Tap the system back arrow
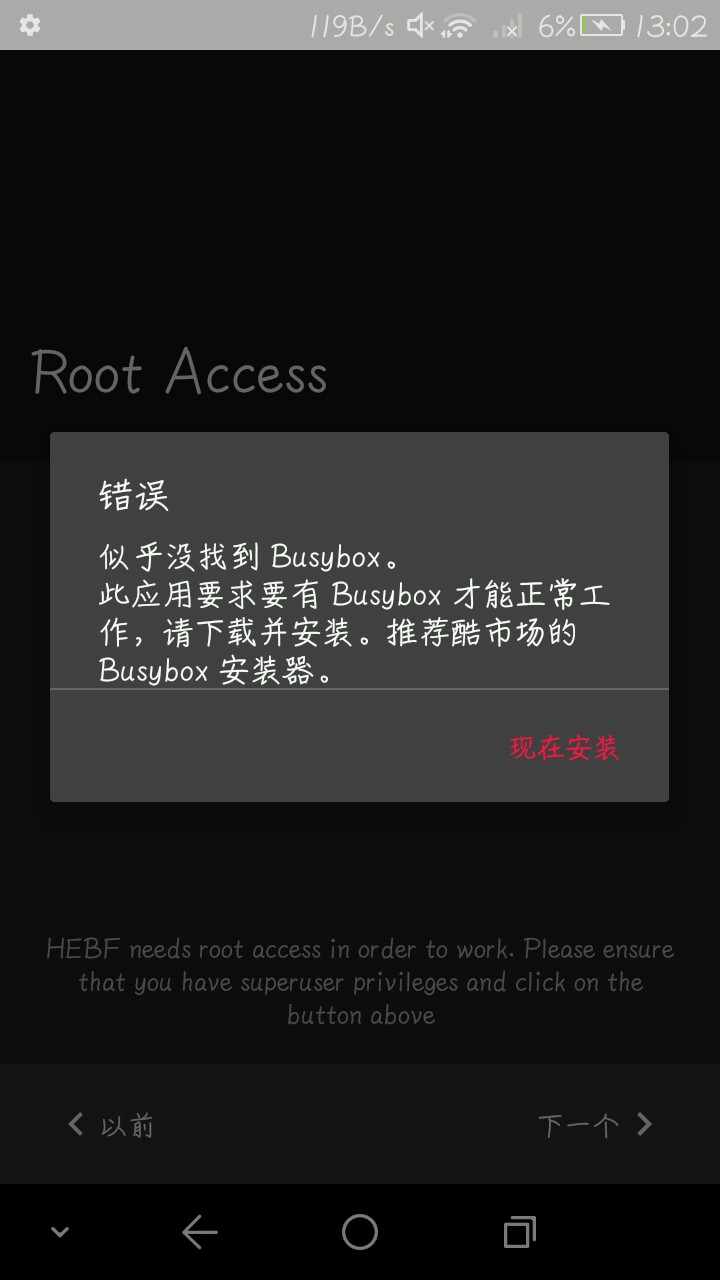Image resolution: width=720 pixels, height=1280 pixels. [200, 1232]
